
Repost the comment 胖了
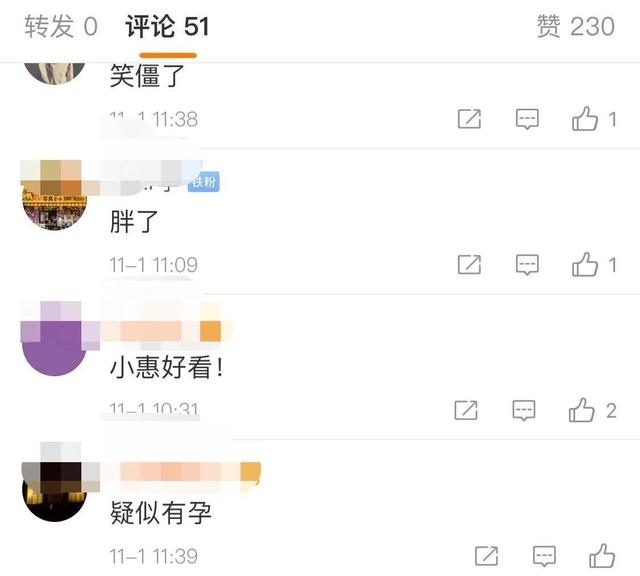click(x=469, y=264)
